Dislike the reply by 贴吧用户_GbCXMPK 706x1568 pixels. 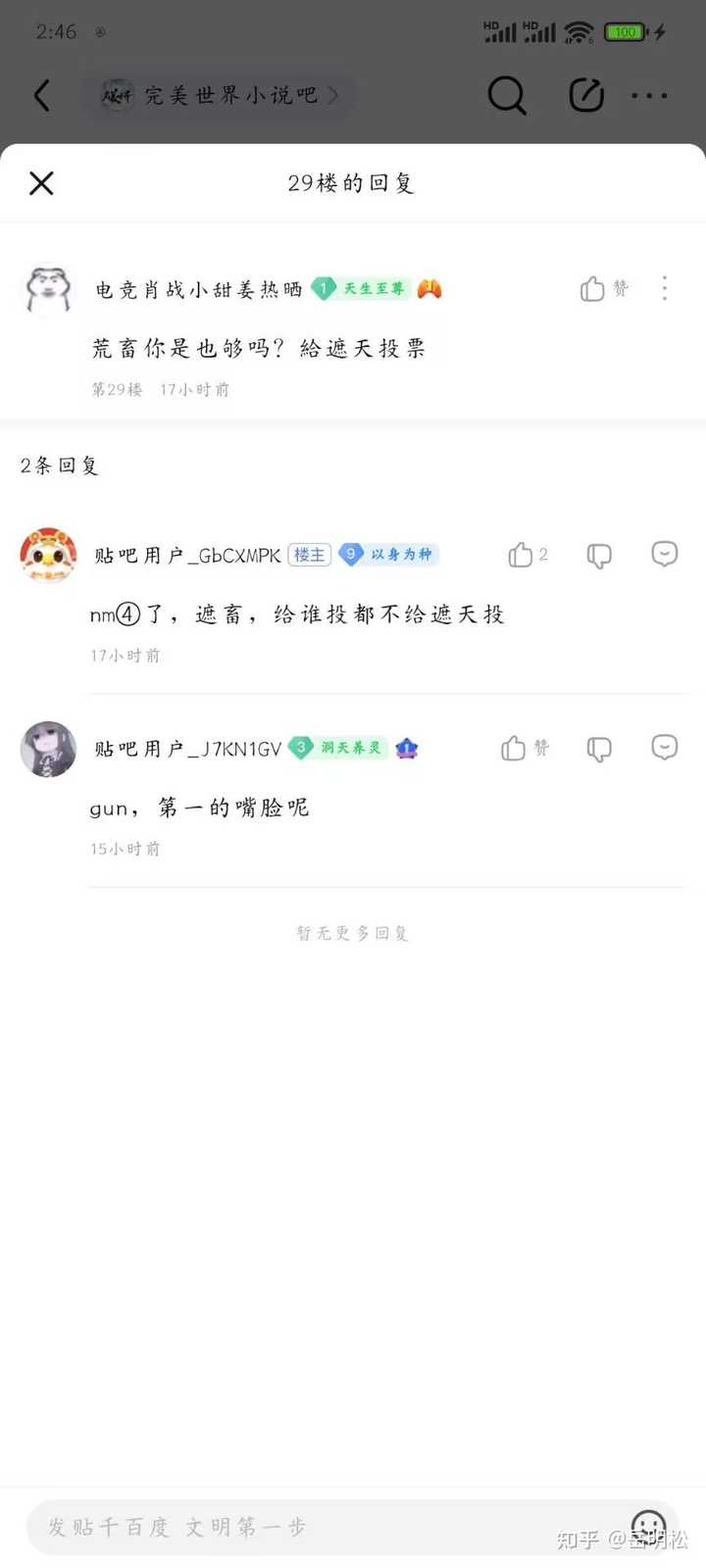pos(599,556)
